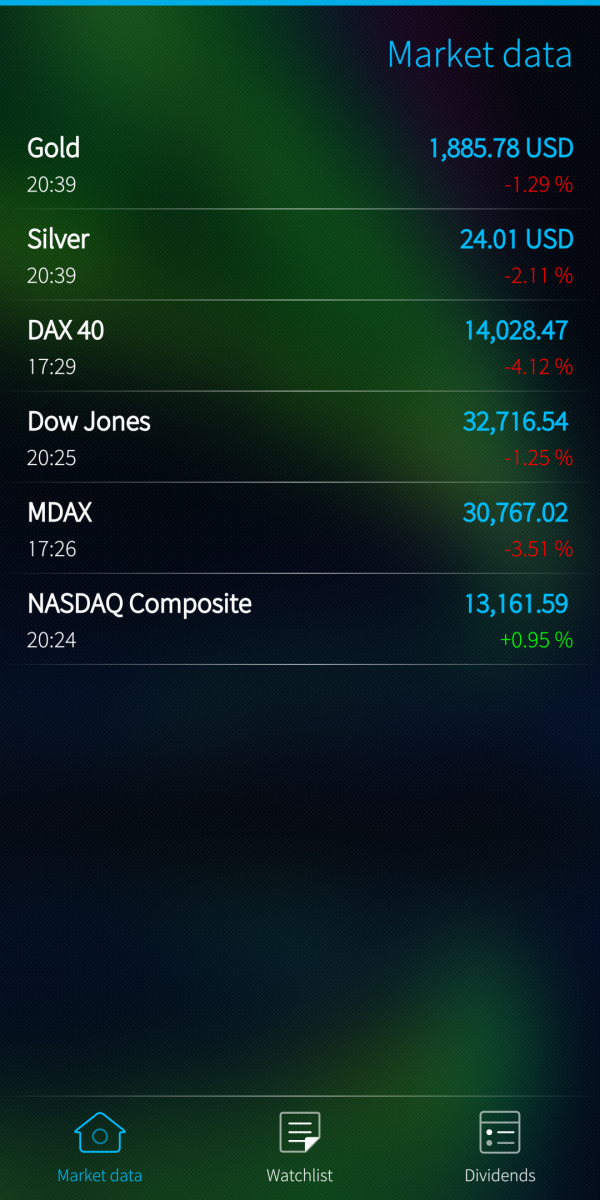The image size is (600, 1200).
Task: Tap the NASDAQ Composite entry
Action: click(300, 620)
